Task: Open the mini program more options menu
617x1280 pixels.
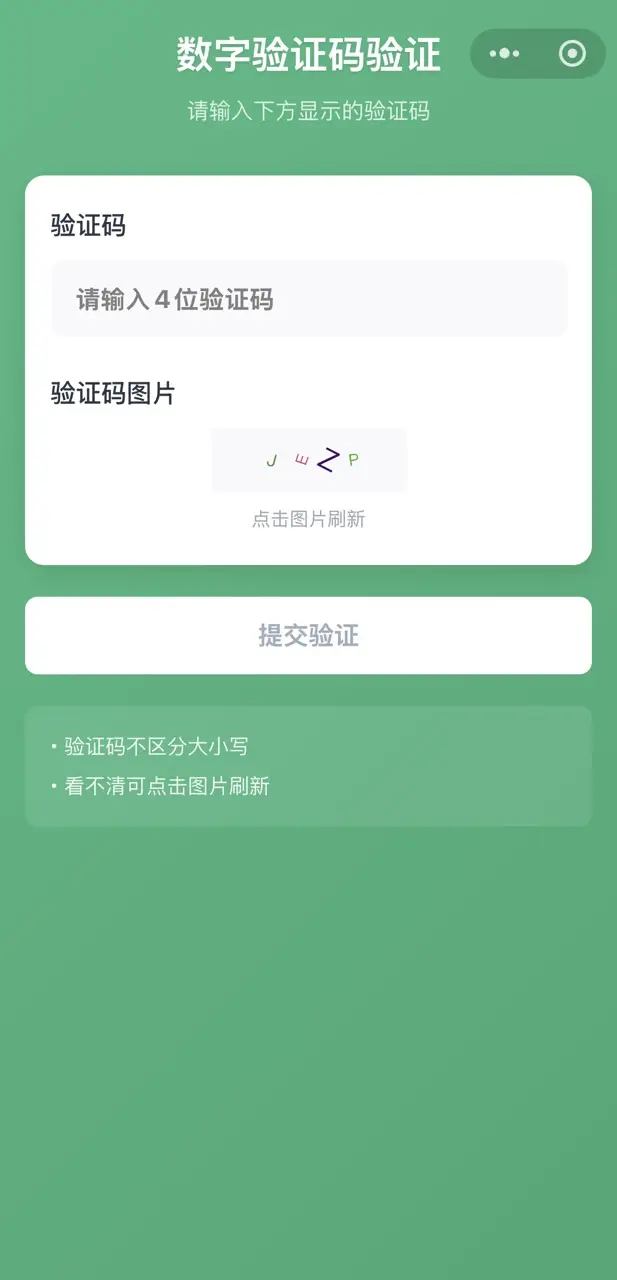Action: tap(505, 54)
